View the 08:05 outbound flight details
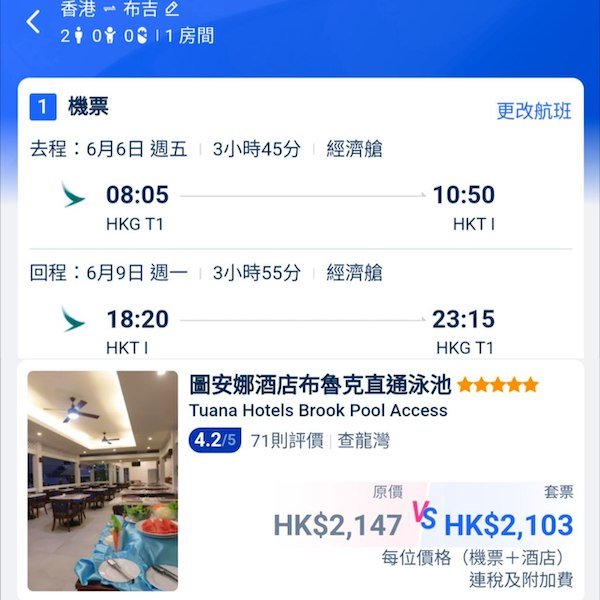The width and height of the screenshot is (600, 600). (300, 205)
